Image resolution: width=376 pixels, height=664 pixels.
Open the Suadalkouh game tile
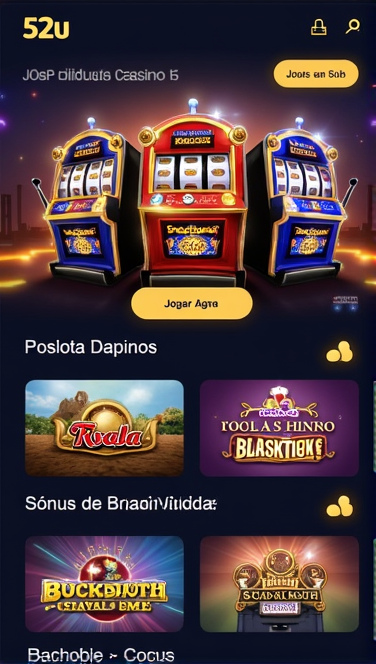coord(279,584)
